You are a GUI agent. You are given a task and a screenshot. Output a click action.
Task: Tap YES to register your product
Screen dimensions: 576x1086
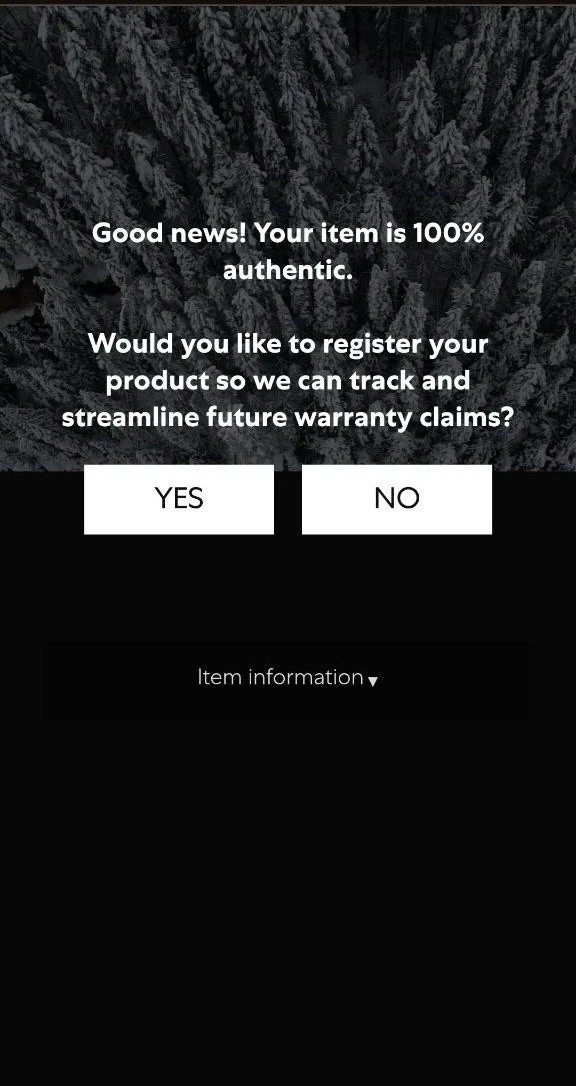pyautogui.click(x=179, y=499)
